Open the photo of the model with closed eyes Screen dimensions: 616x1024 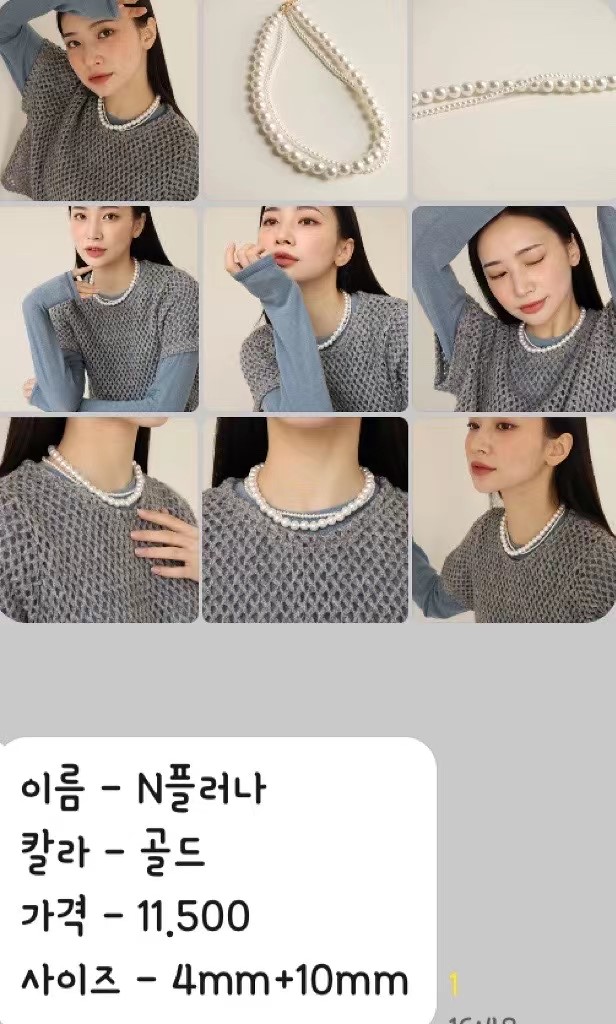pyautogui.click(x=513, y=308)
